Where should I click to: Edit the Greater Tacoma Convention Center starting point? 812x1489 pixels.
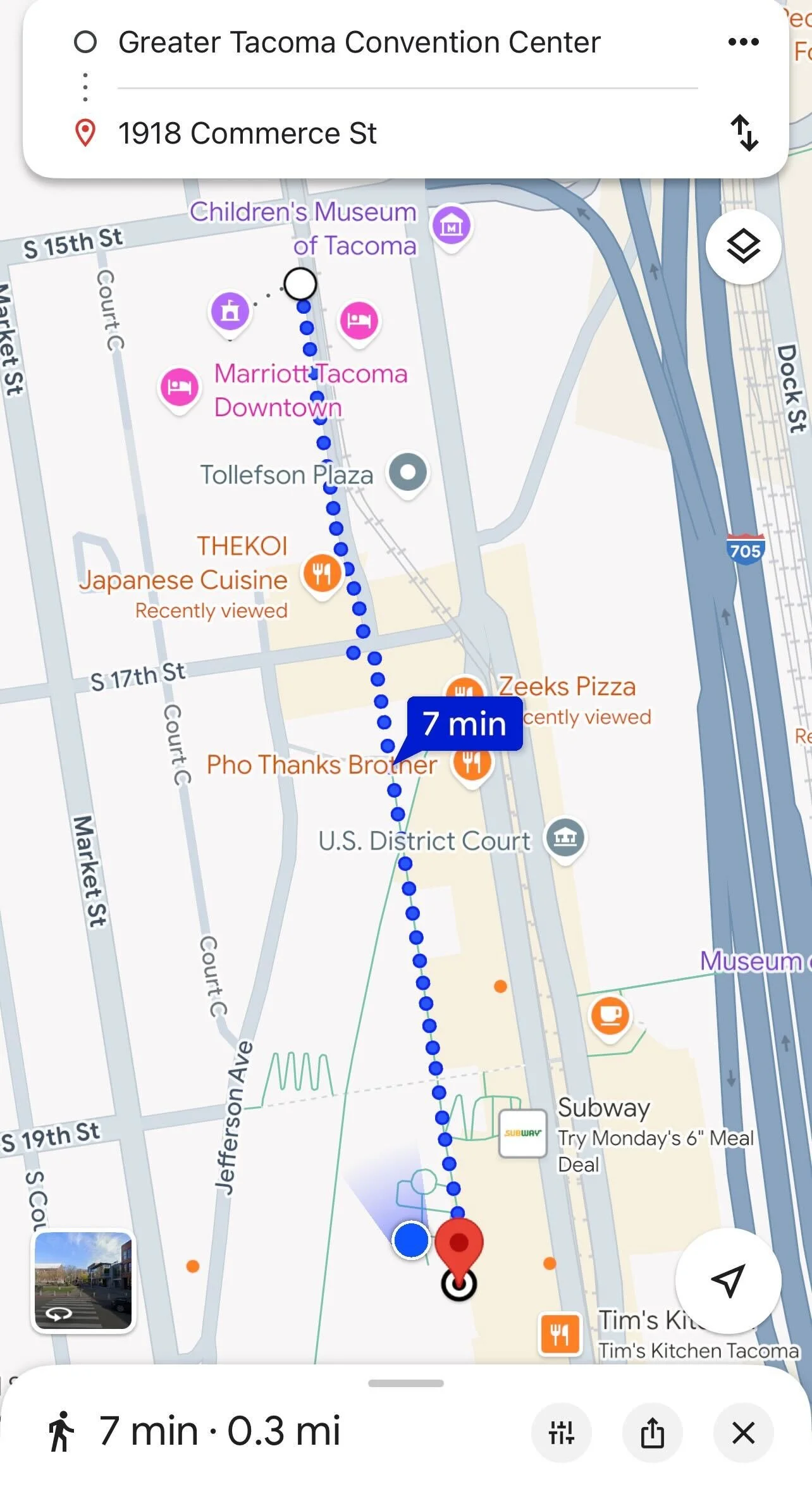(359, 43)
